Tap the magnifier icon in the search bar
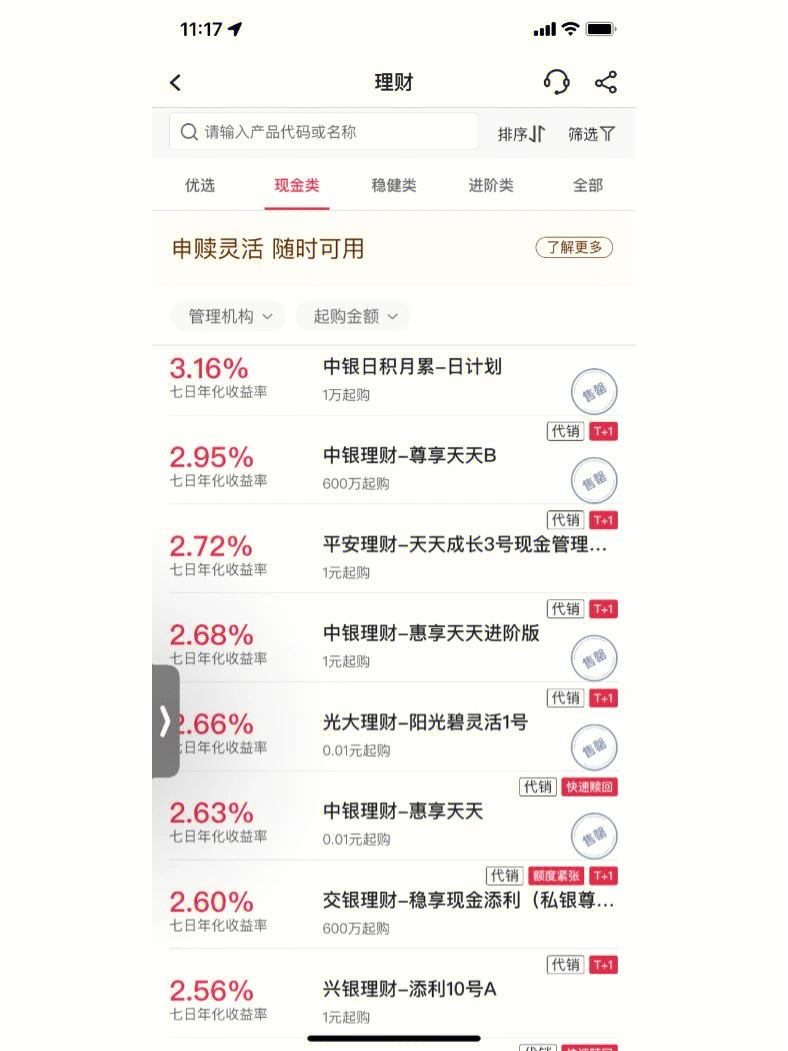The image size is (788, 1051). 189,131
